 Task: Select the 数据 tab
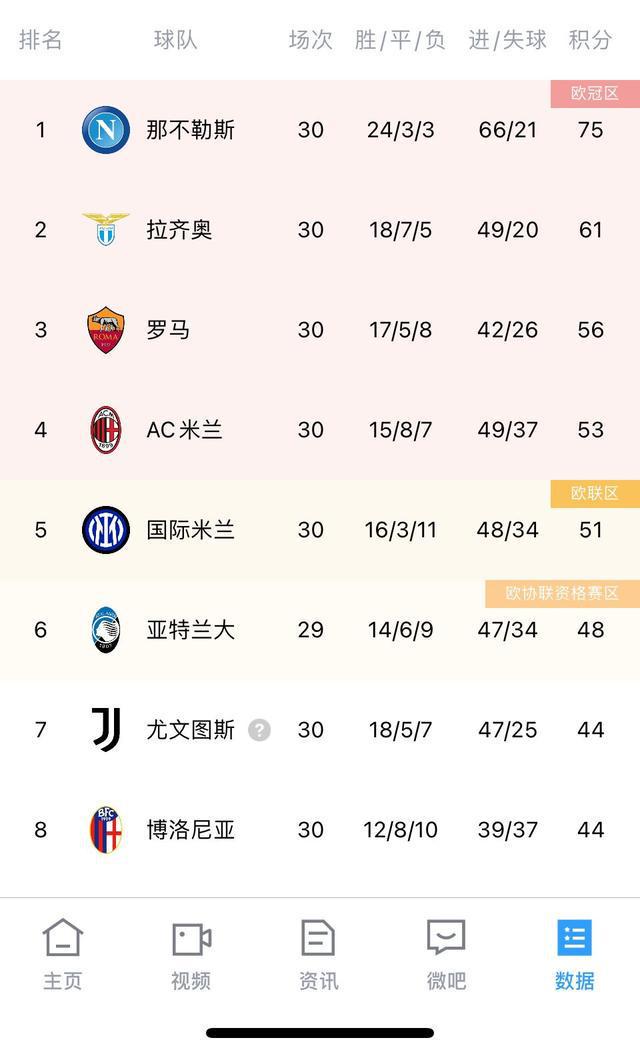point(574,955)
